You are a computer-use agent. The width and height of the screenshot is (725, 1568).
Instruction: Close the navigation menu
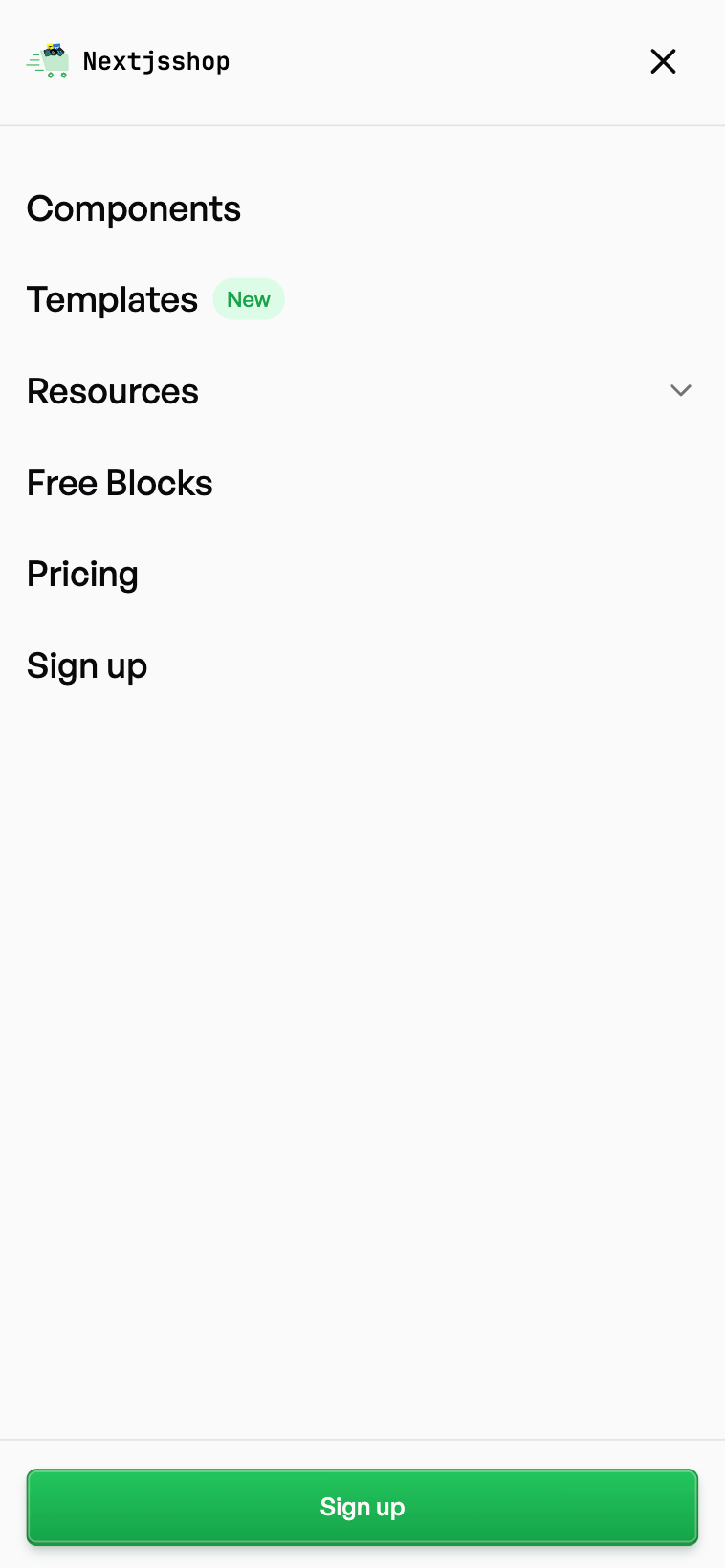[x=663, y=61]
